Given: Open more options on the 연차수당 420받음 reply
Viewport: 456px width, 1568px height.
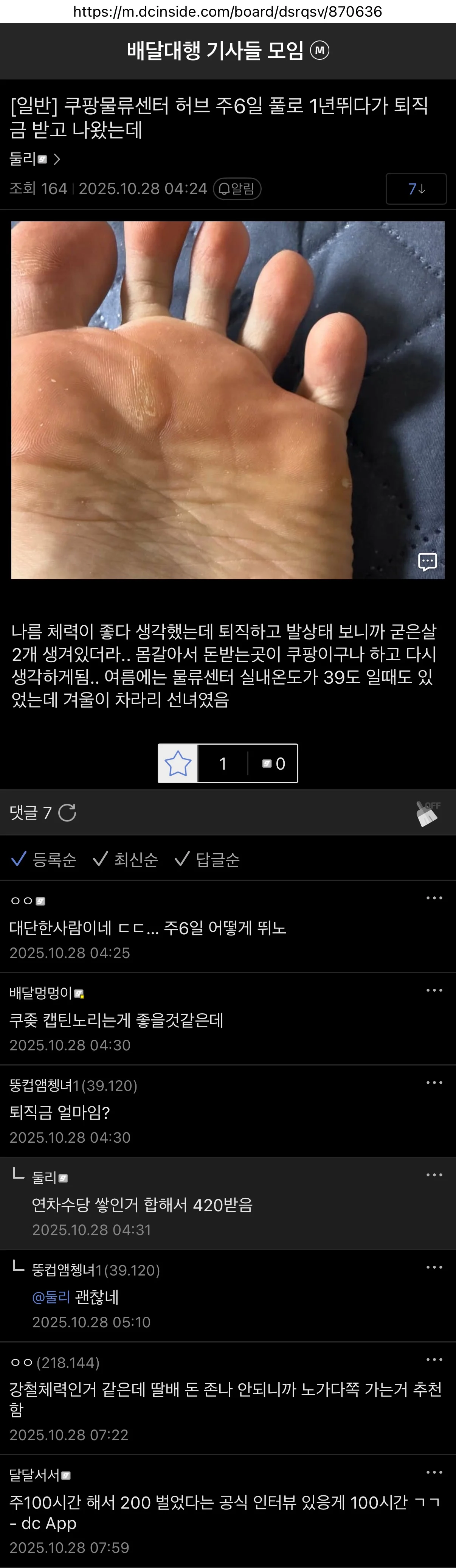Looking at the screenshot, I should point(434,1175).
